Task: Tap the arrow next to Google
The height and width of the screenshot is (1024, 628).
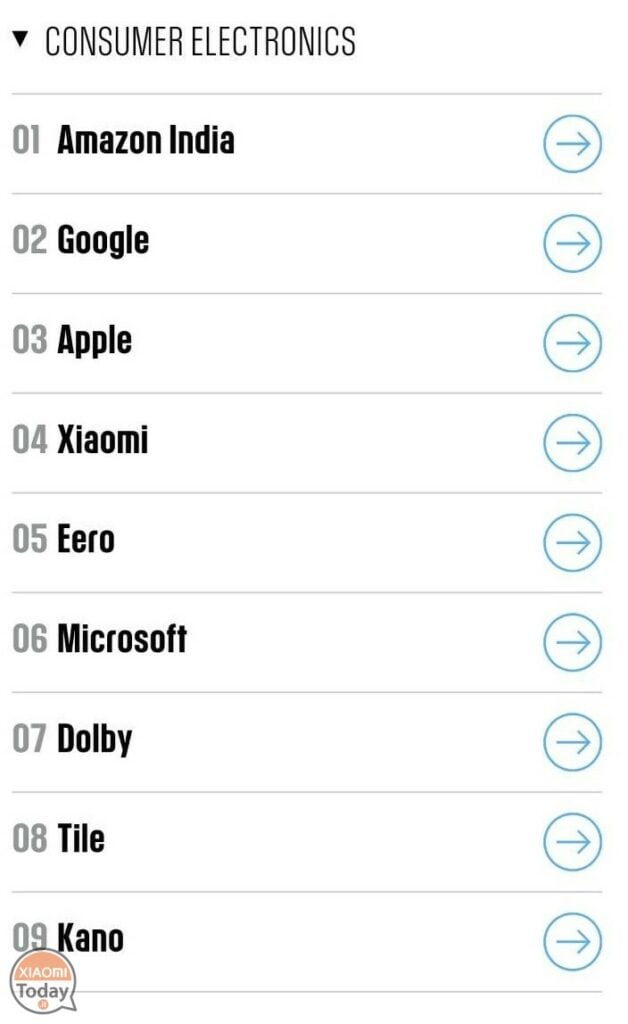Action: pos(572,244)
